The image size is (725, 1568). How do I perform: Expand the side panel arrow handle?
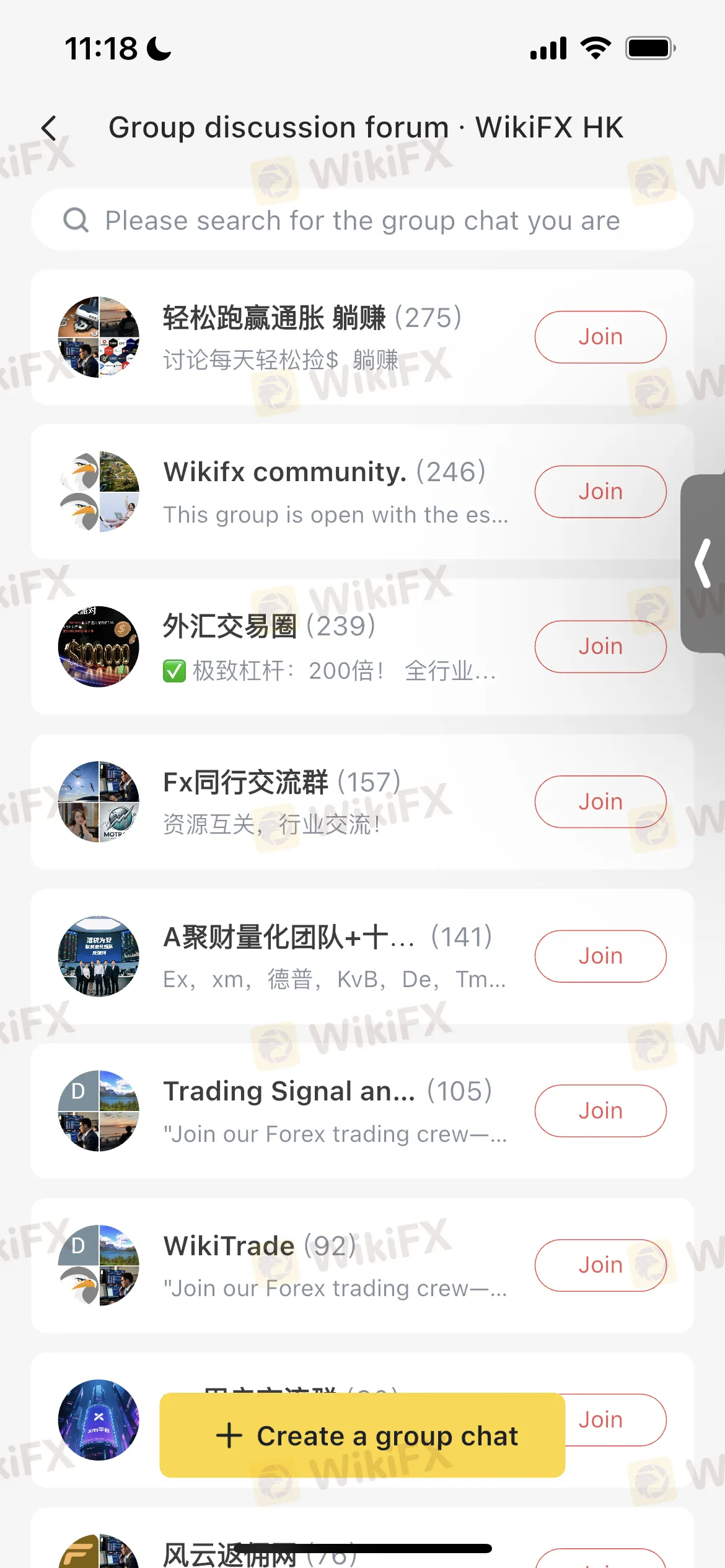pyautogui.click(x=703, y=564)
